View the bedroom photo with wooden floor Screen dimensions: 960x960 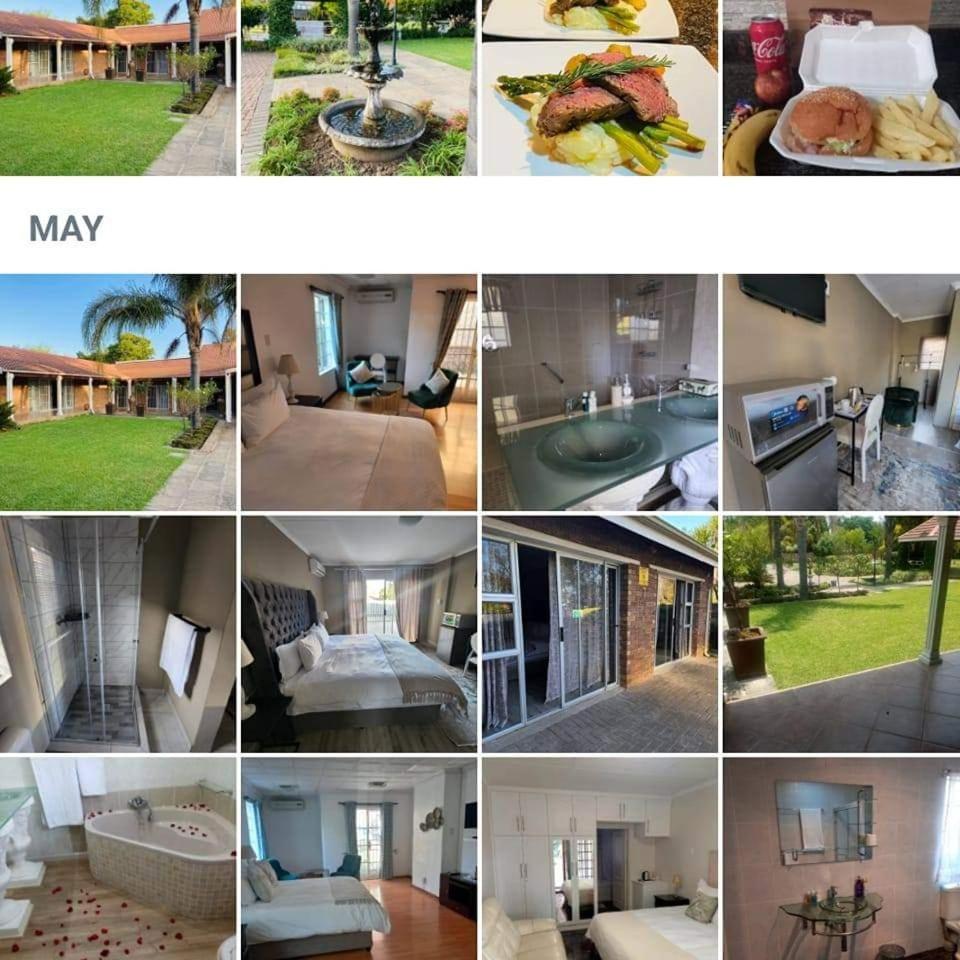[x=358, y=858]
